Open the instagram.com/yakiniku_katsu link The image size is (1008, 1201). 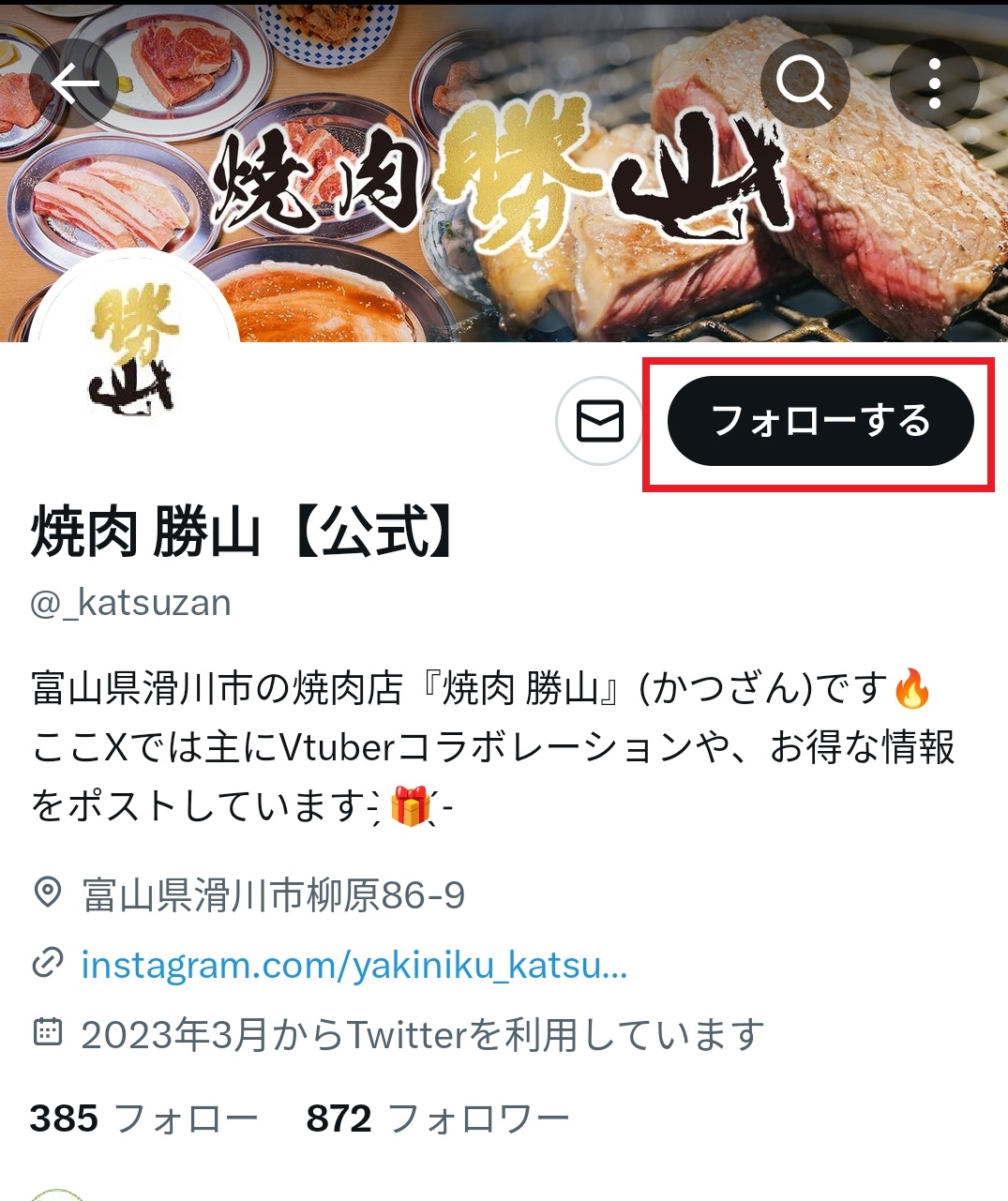coord(354,965)
